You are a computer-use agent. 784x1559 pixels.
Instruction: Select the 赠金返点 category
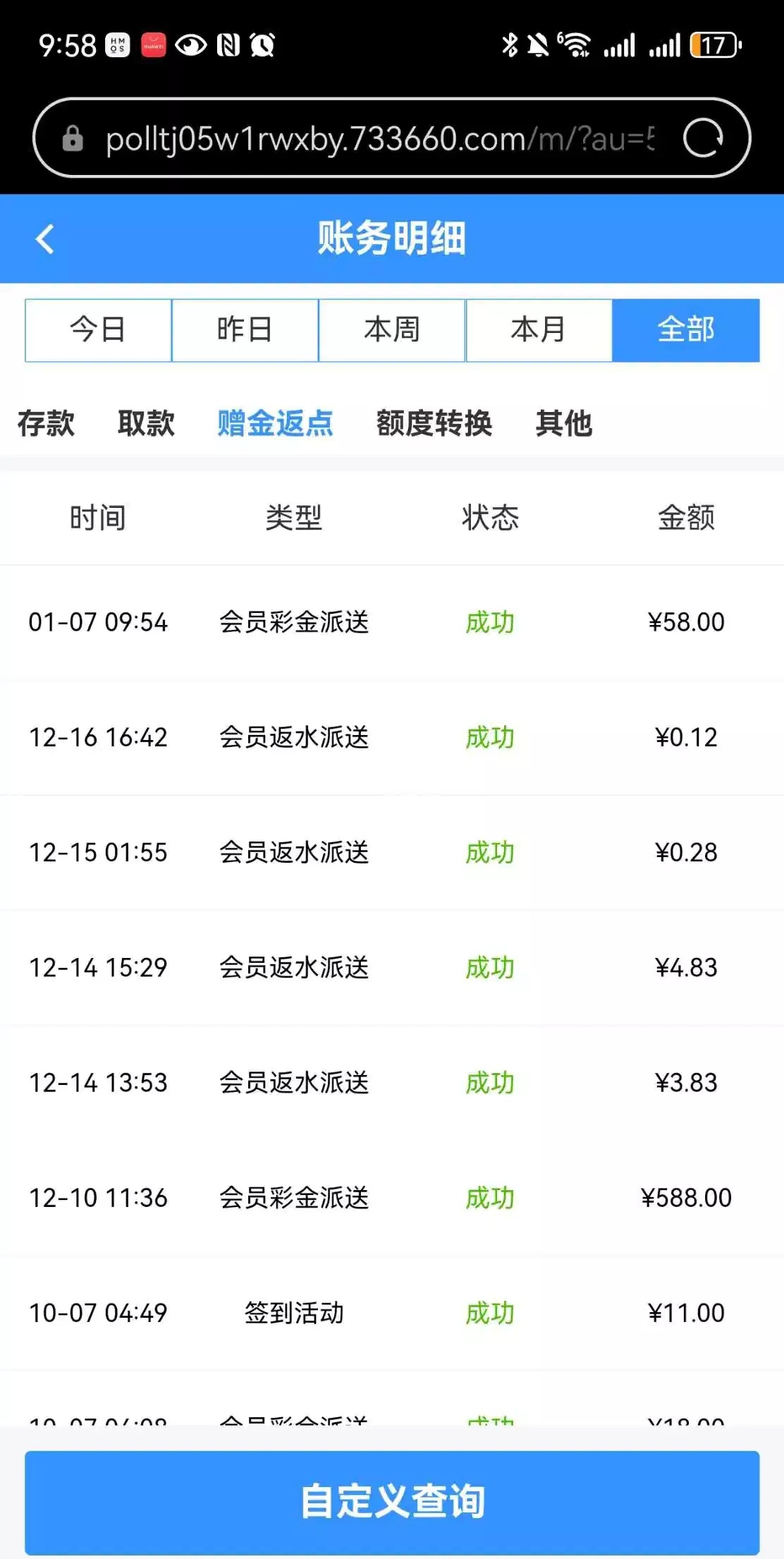275,423
